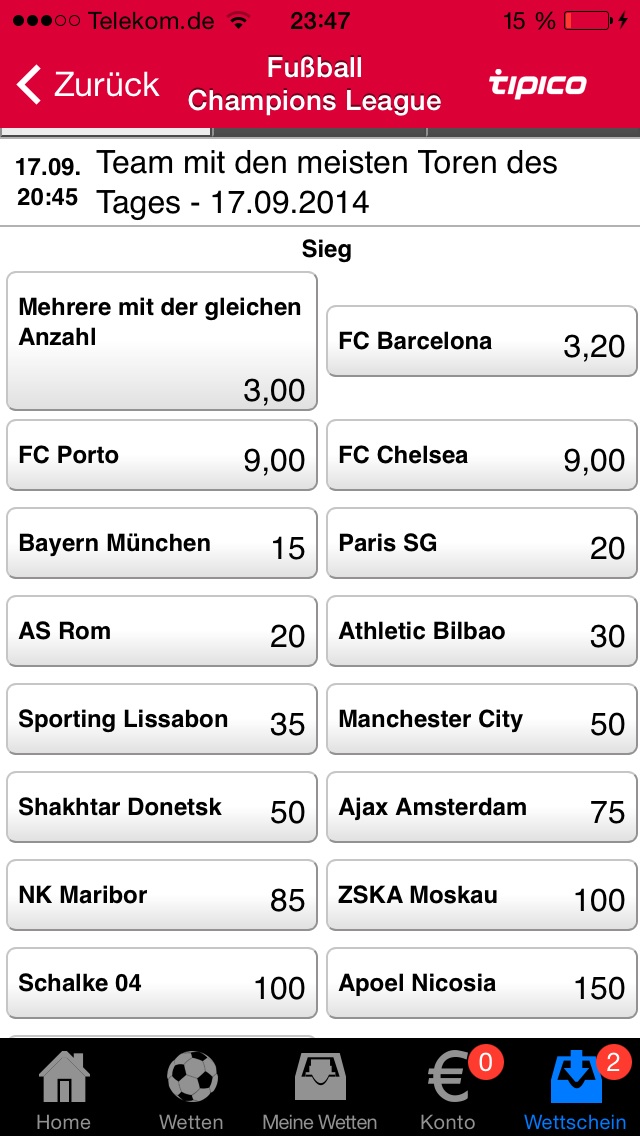This screenshot has width=640, height=1136.
Task: Open the Konto tab
Action: click(449, 1089)
